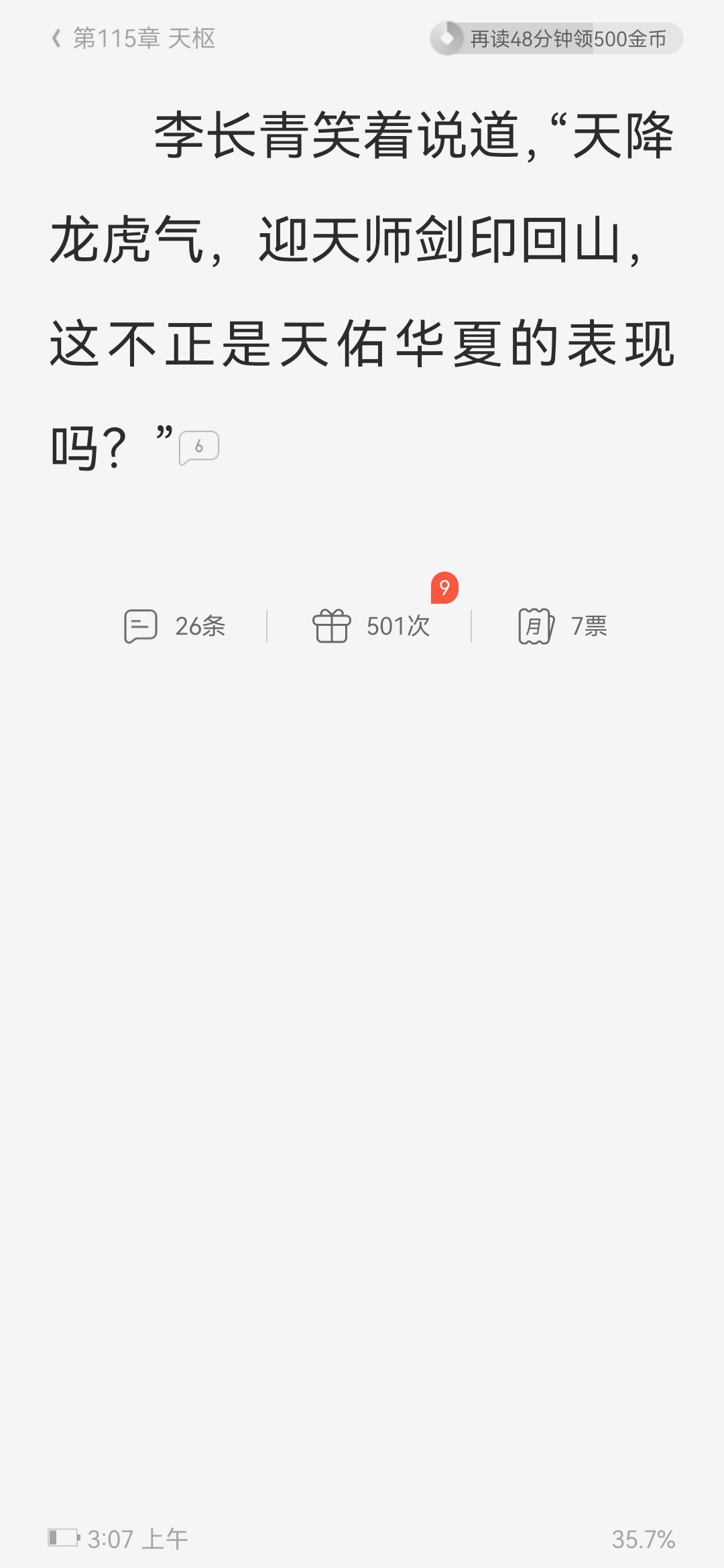The height and width of the screenshot is (1568, 724).
Task: Open the gift button showing 501次
Action: [x=371, y=627]
